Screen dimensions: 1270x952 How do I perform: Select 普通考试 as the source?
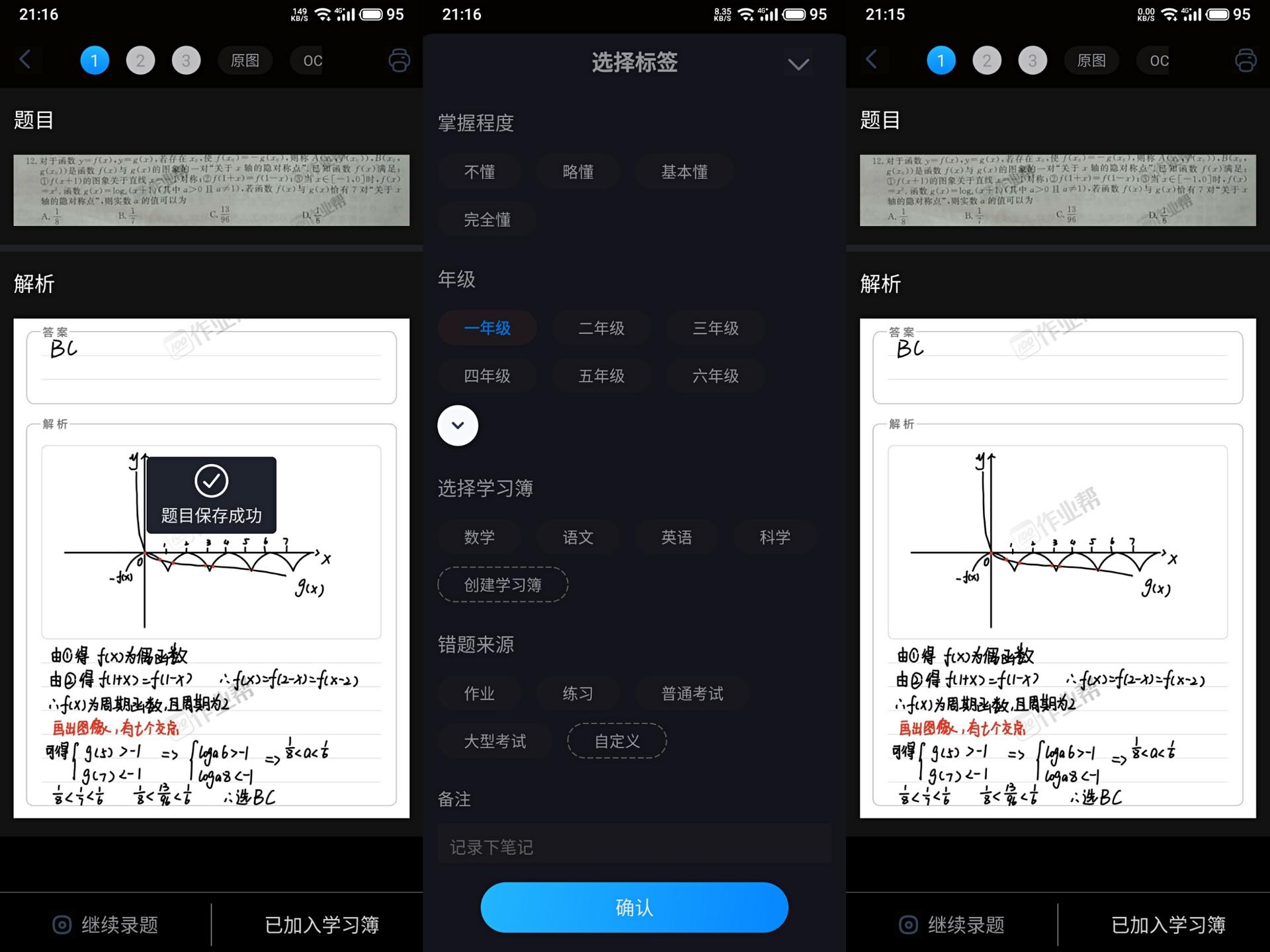tap(692, 693)
